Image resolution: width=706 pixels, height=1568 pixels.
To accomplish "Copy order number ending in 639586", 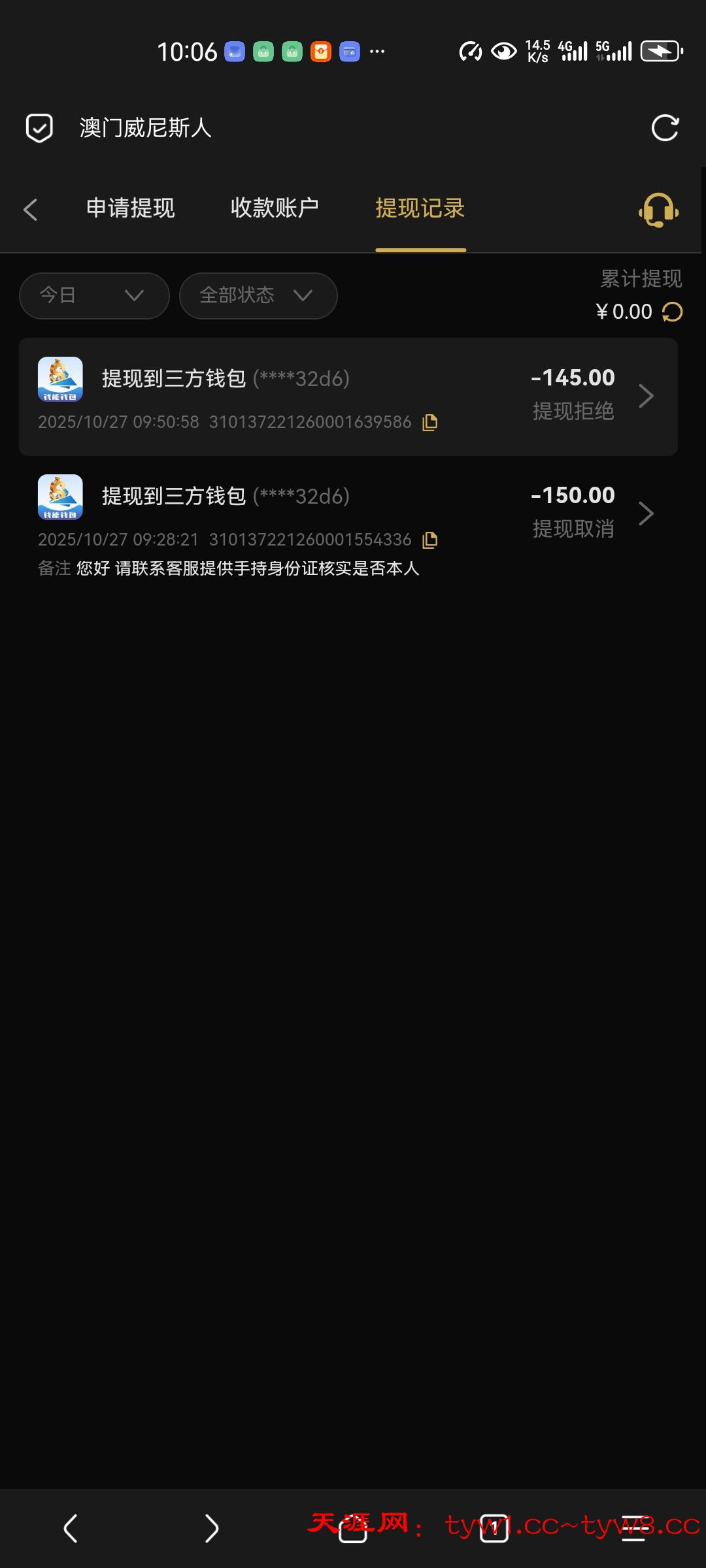I will point(430,423).
